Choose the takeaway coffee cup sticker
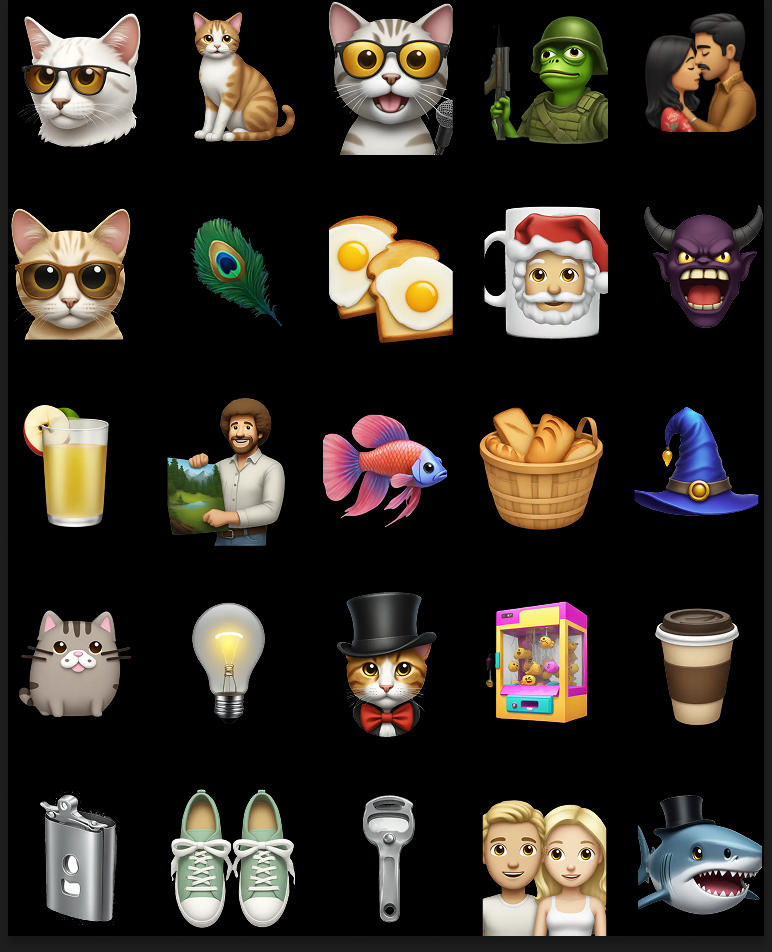The width and height of the screenshot is (772, 952). point(697,664)
